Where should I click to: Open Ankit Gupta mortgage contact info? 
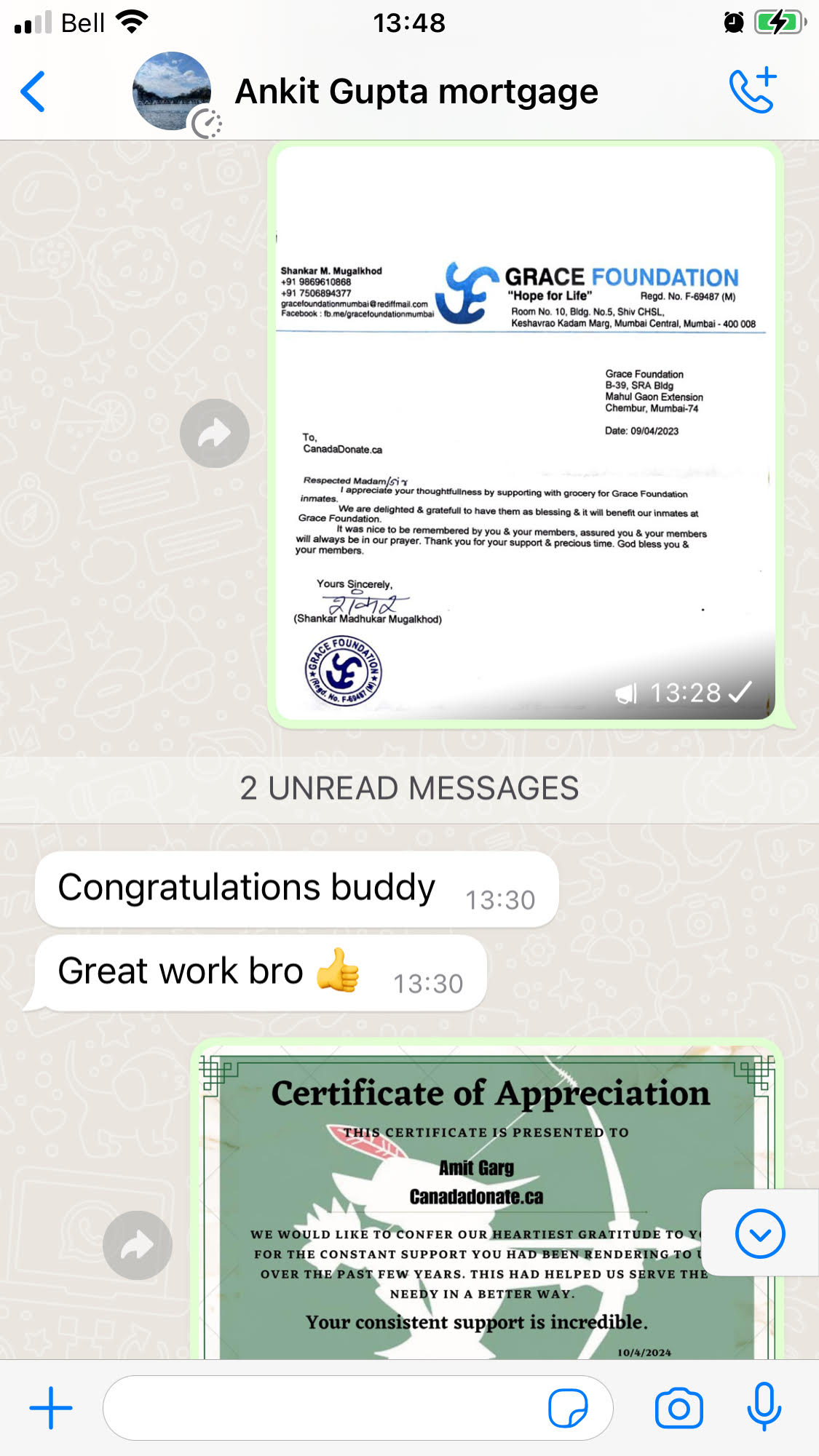(x=416, y=92)
